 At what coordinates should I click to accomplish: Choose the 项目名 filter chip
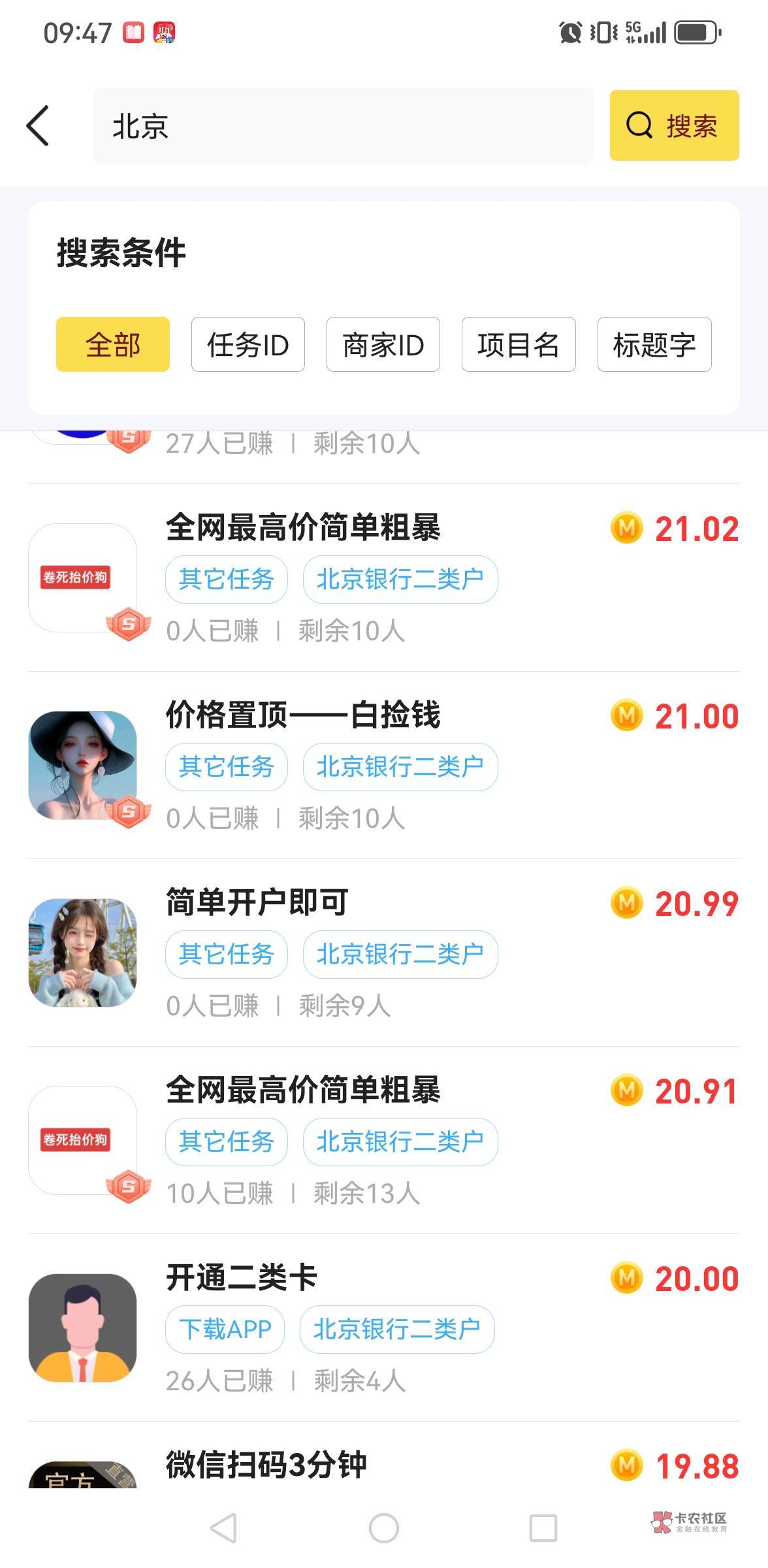(519, 344)
